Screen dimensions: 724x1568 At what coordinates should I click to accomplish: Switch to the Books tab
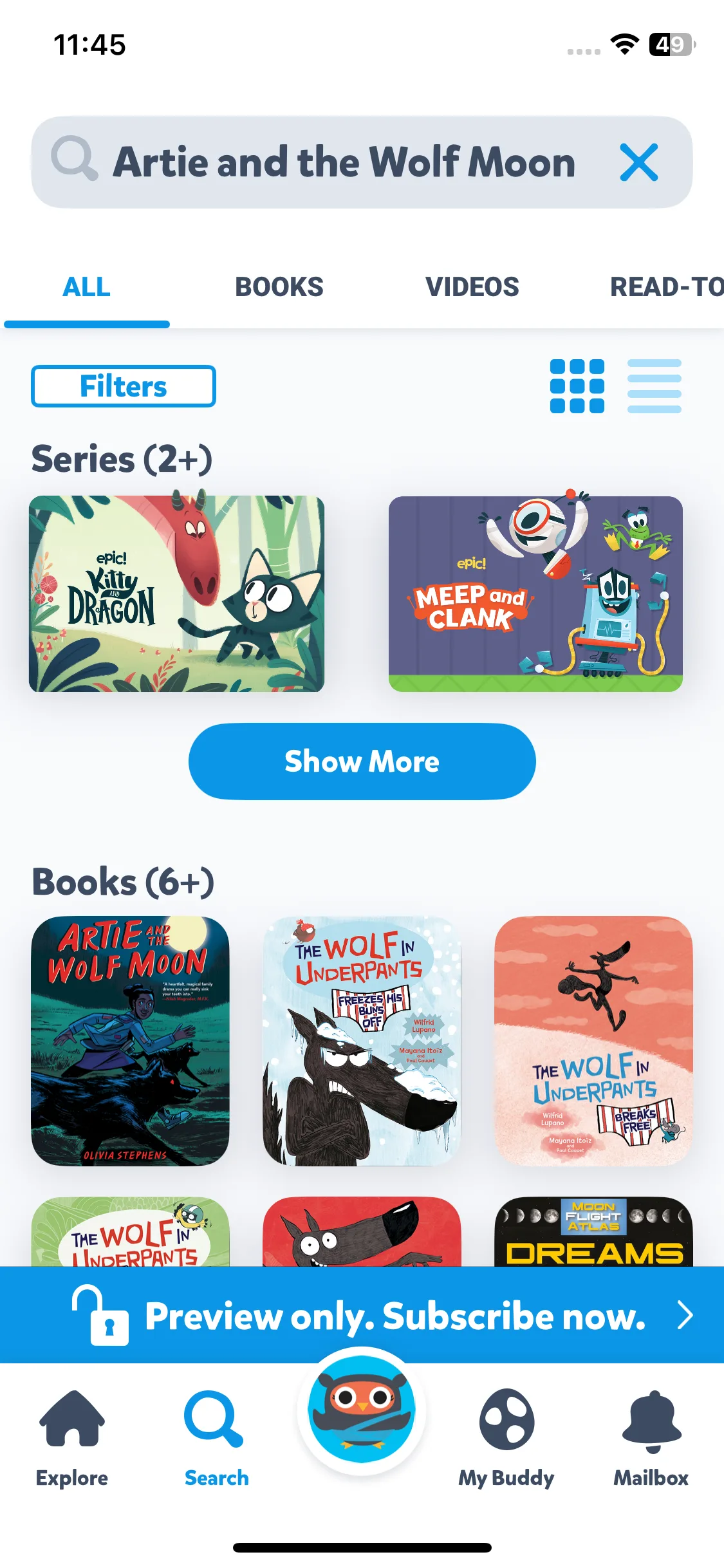point(279,287)
